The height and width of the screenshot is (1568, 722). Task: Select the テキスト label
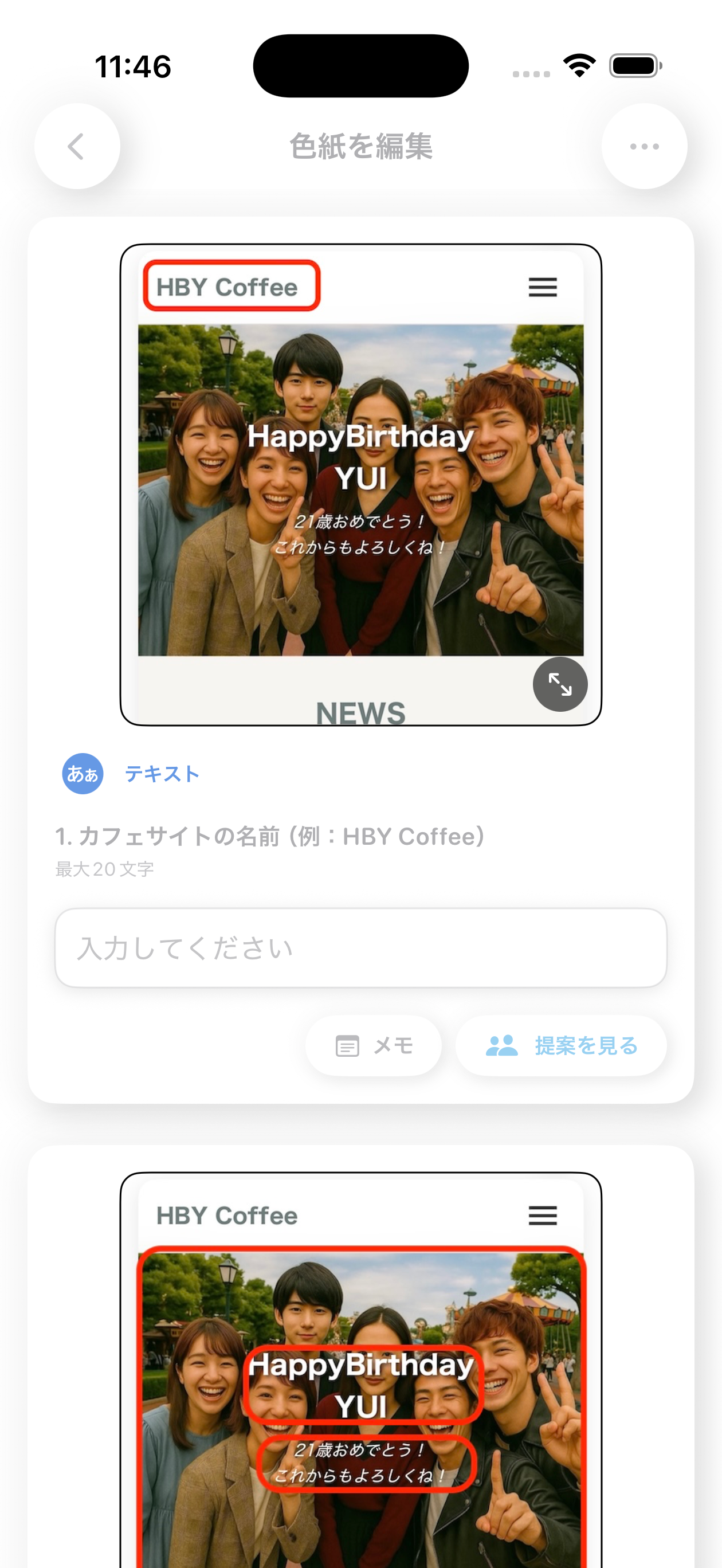(162, 773)
